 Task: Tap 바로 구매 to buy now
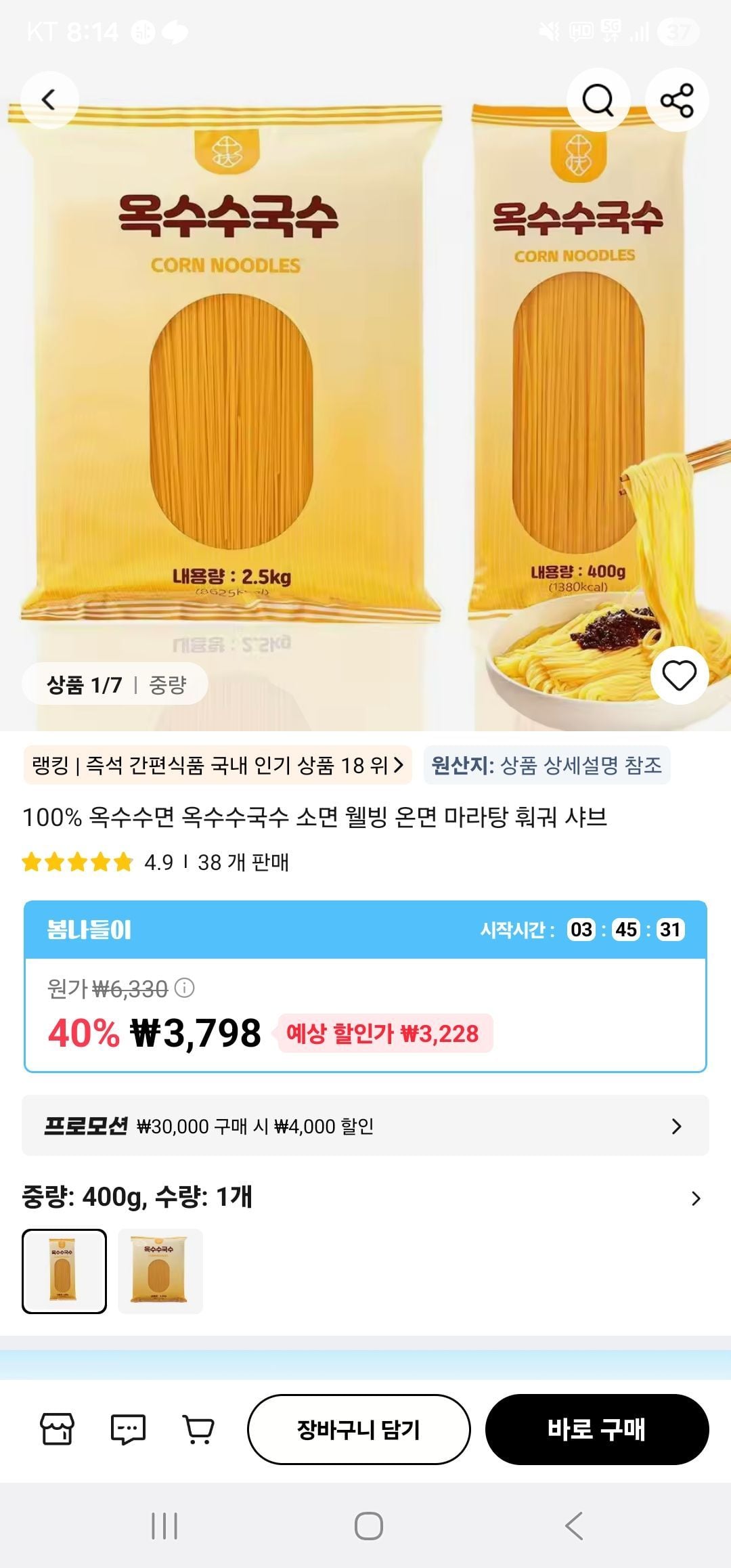pyautogui.click(x=596, y=1429)
